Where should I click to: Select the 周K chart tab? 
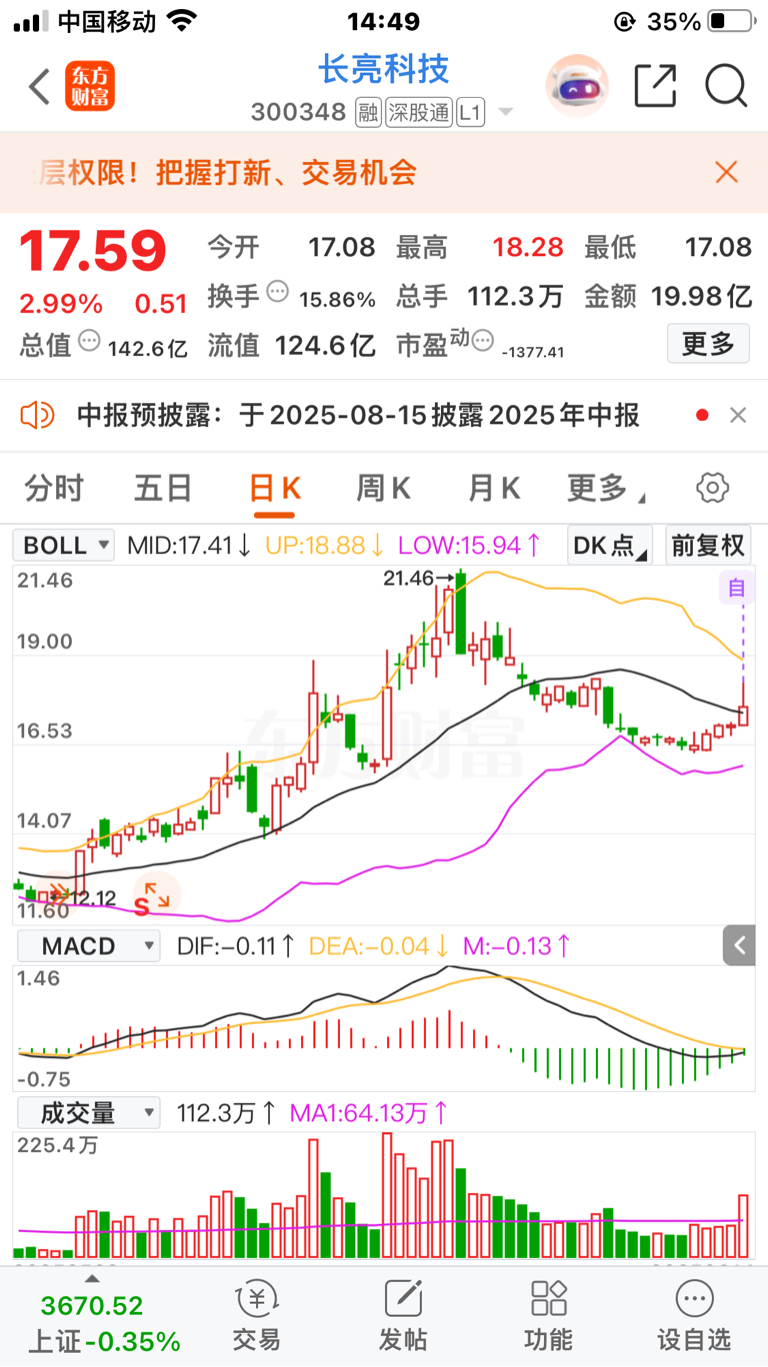tap(383, 489)
